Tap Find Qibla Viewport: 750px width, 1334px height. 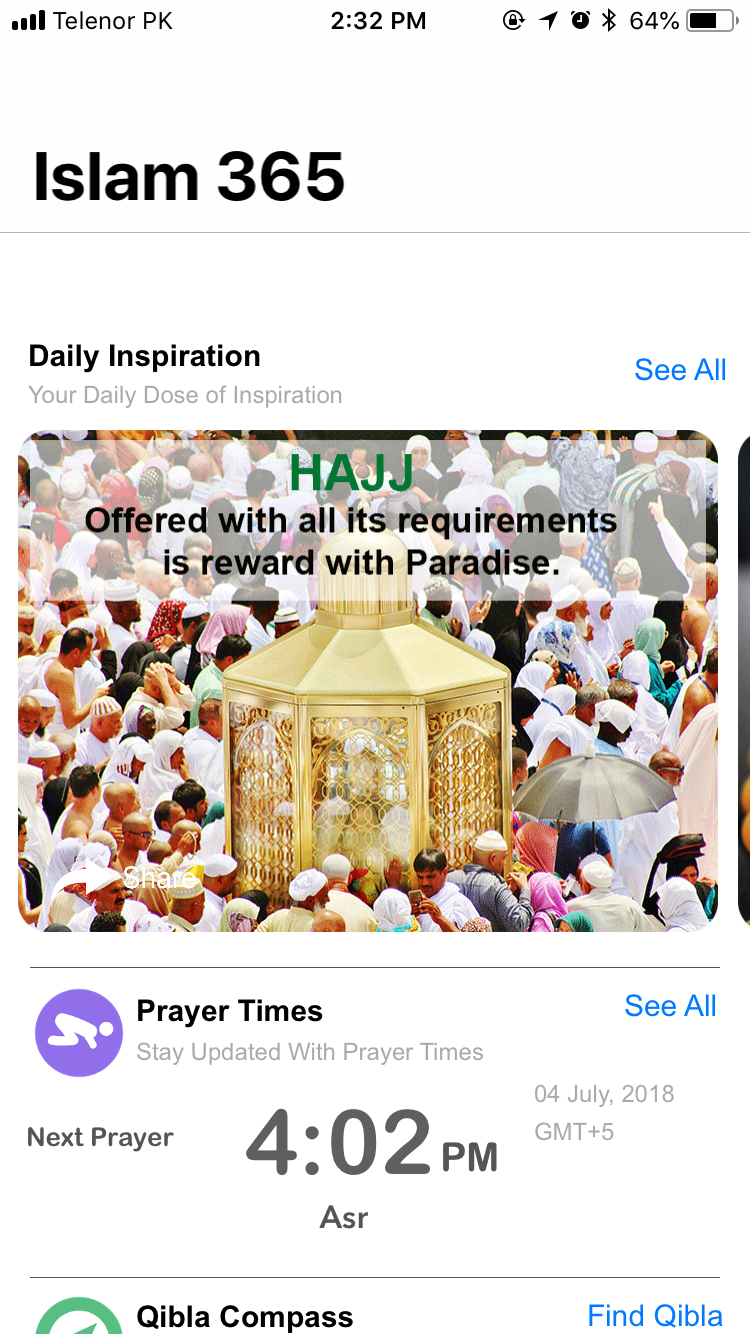(x=655, y=1315)
